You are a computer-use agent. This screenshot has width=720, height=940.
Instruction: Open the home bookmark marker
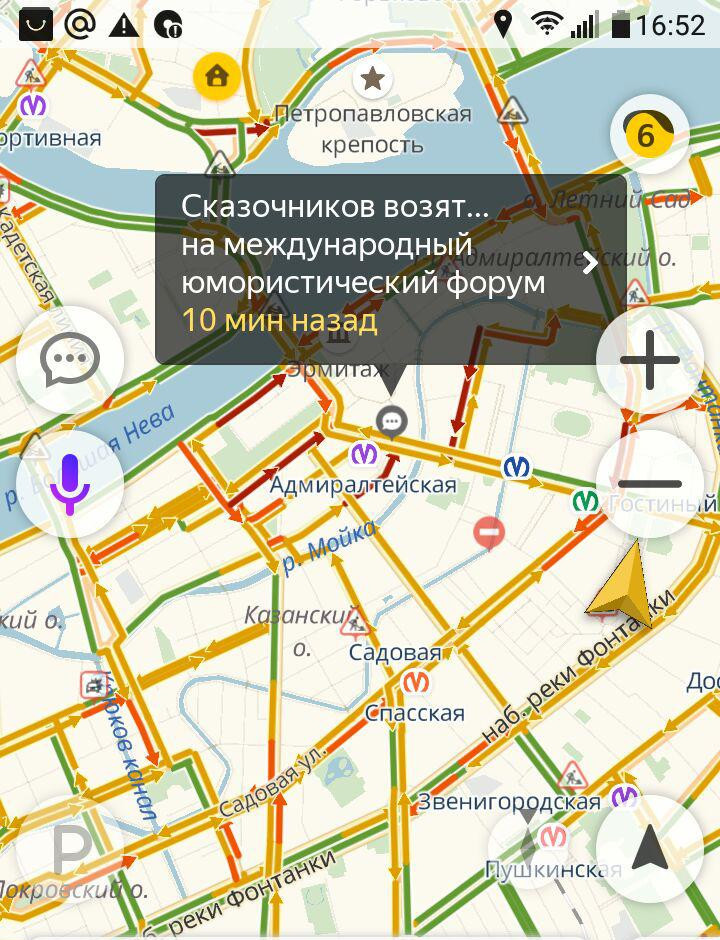point(216,76)
